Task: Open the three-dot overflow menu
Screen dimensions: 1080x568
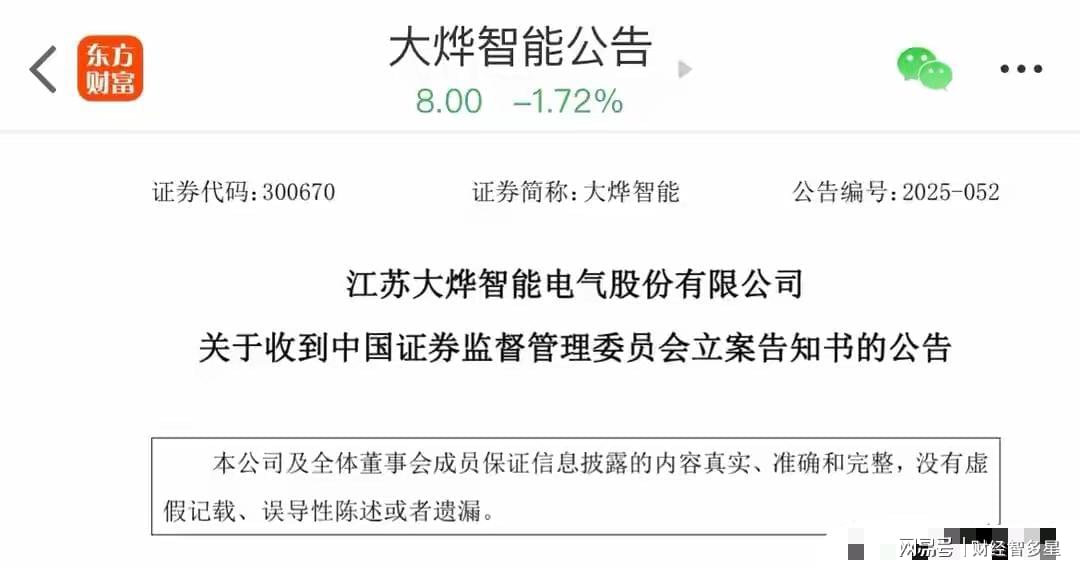Action: (x=1021, y=69)
